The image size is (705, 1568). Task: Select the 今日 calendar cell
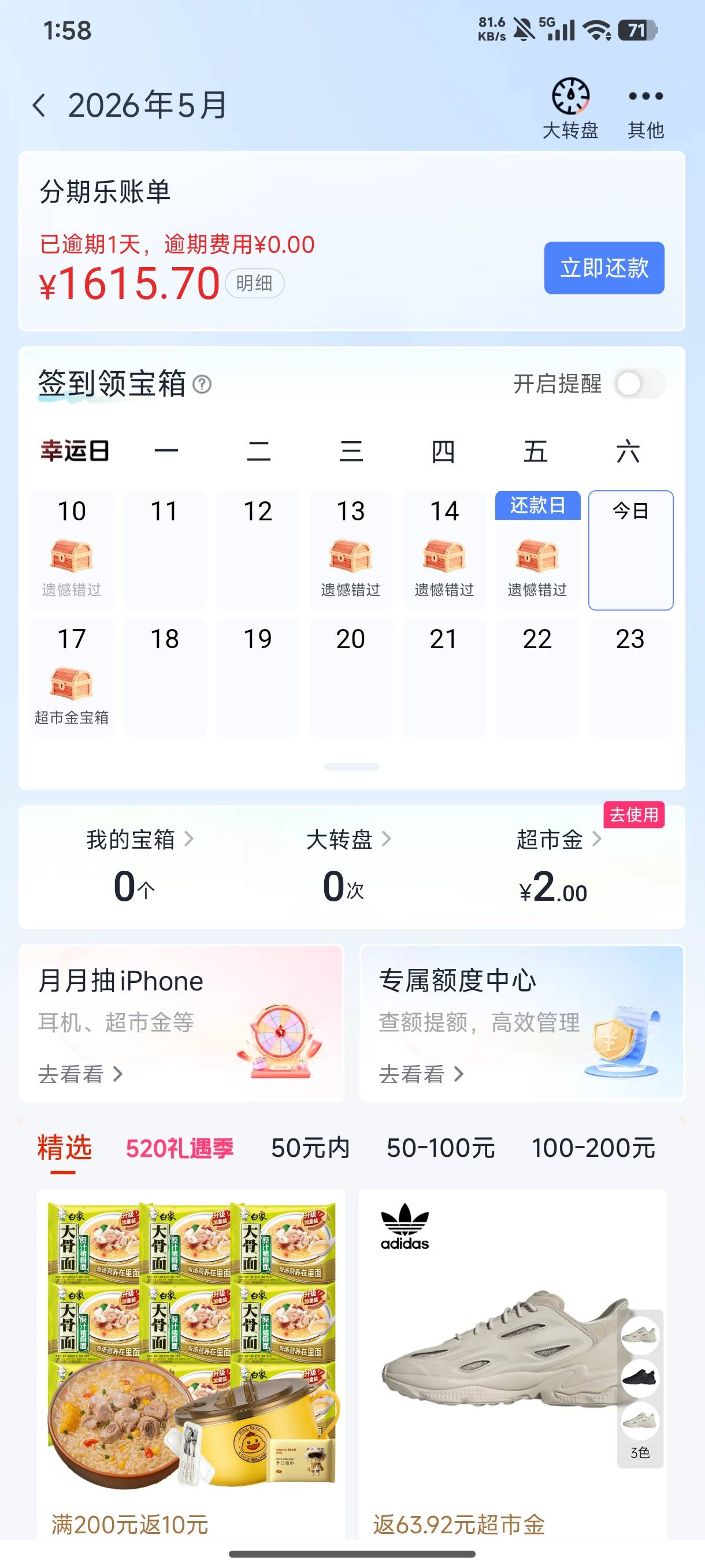point(630,550)
